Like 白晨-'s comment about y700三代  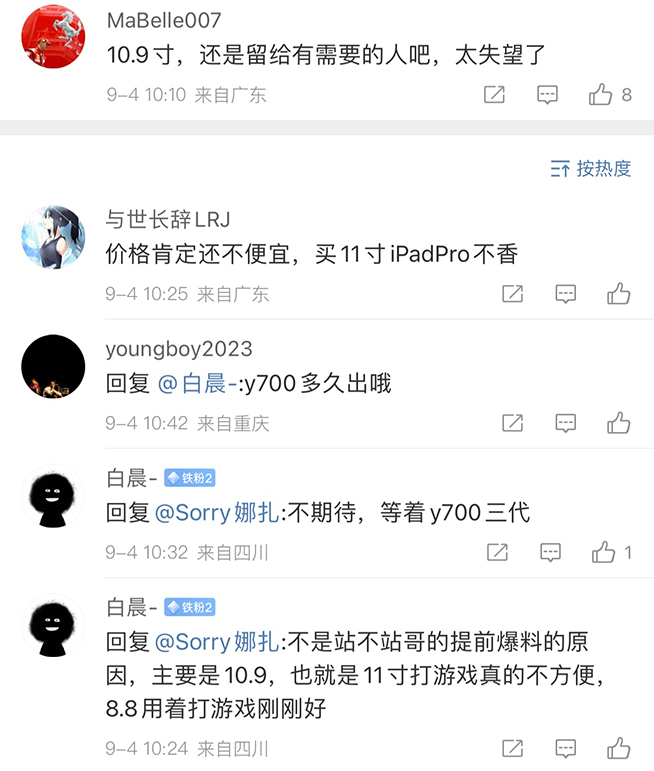(603, 552)
